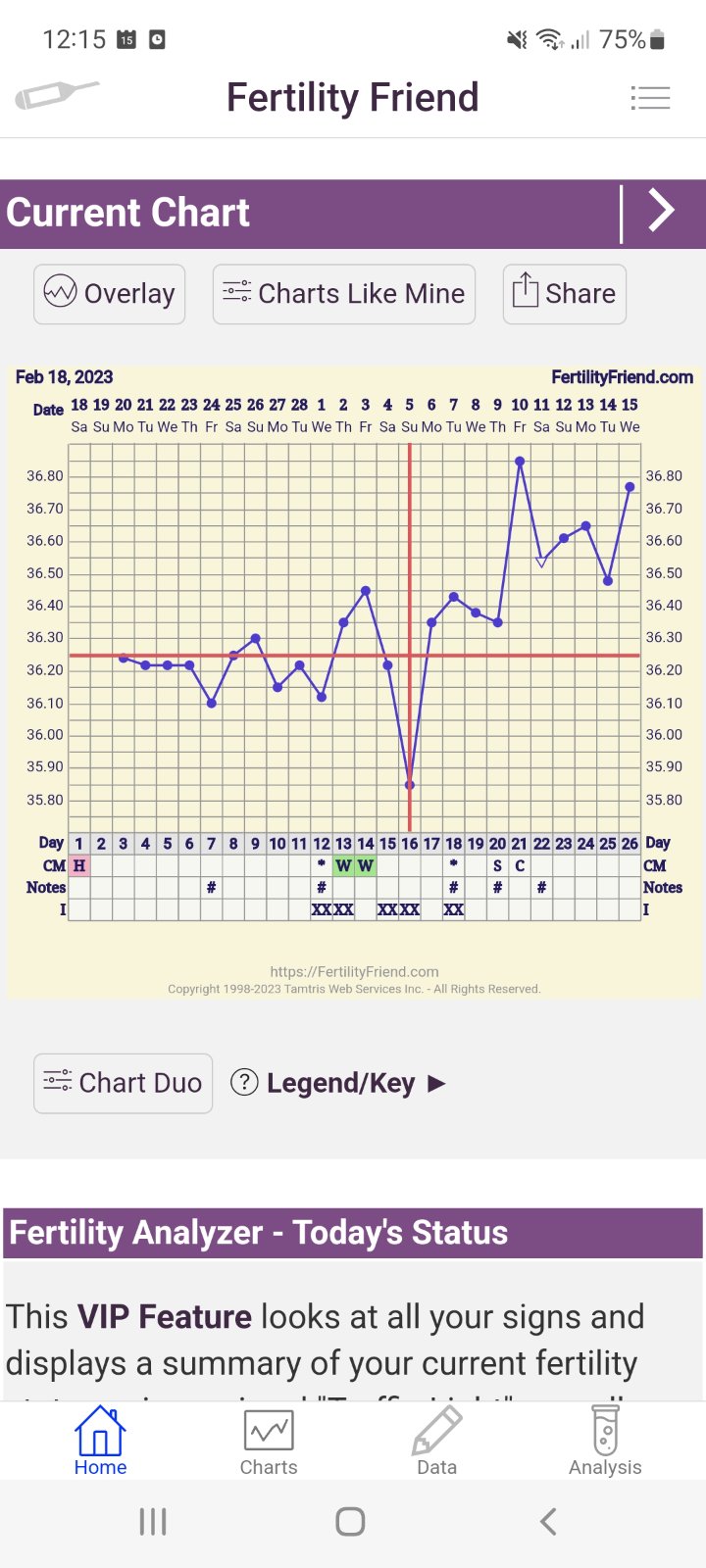This screenshot has height=1568, width=706.
Task: Open the Overlay option
Action: [x=110, y=294]
